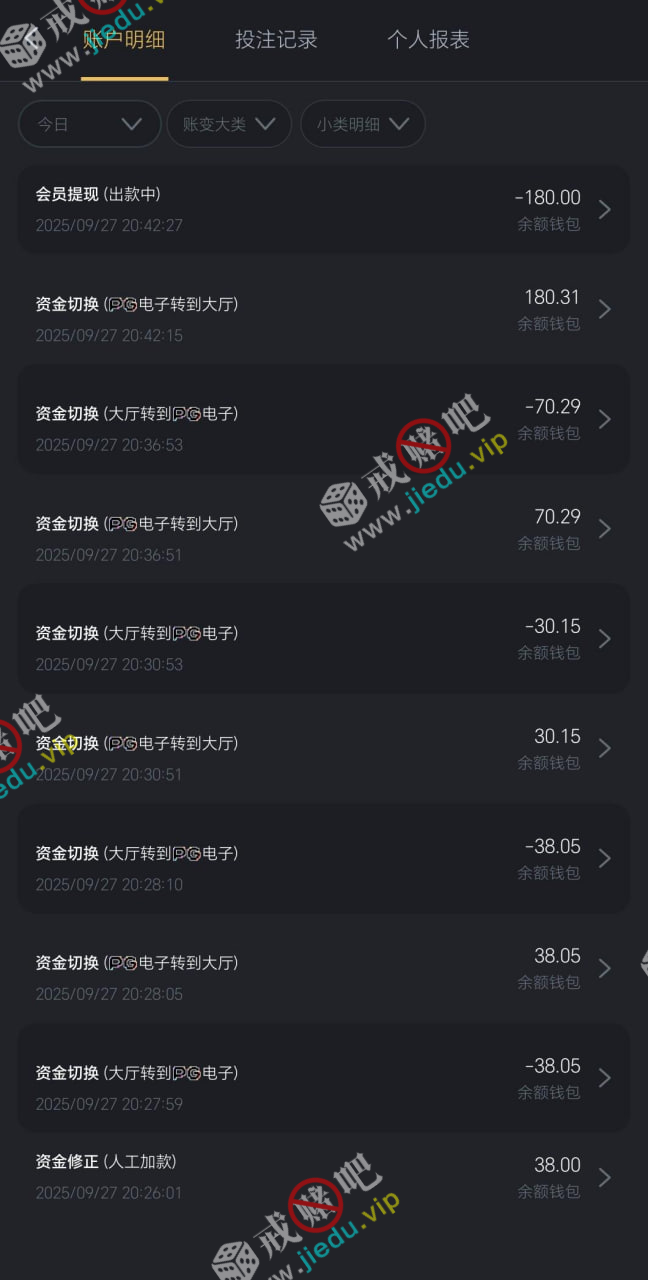Open the 会员提现 -180.00 record
Screen dimensions: 648x1280
pos(323,209)
